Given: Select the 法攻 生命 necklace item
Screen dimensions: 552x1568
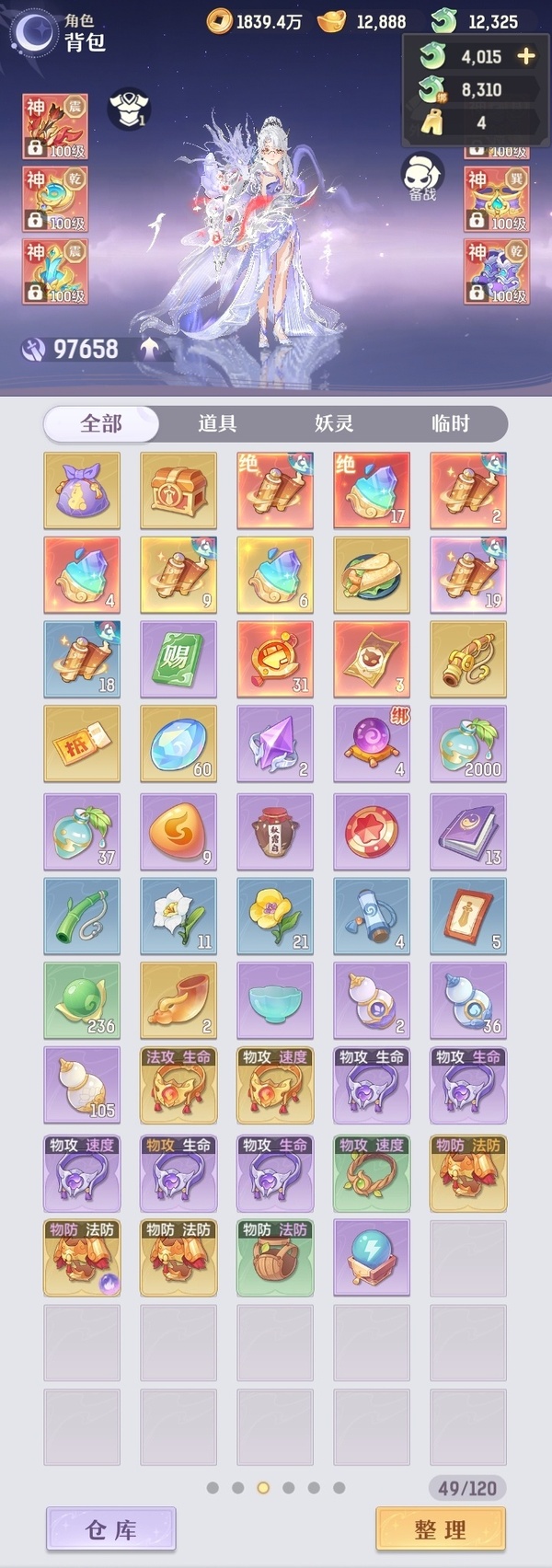Looking at the screenshot, I should point(178,1086).
